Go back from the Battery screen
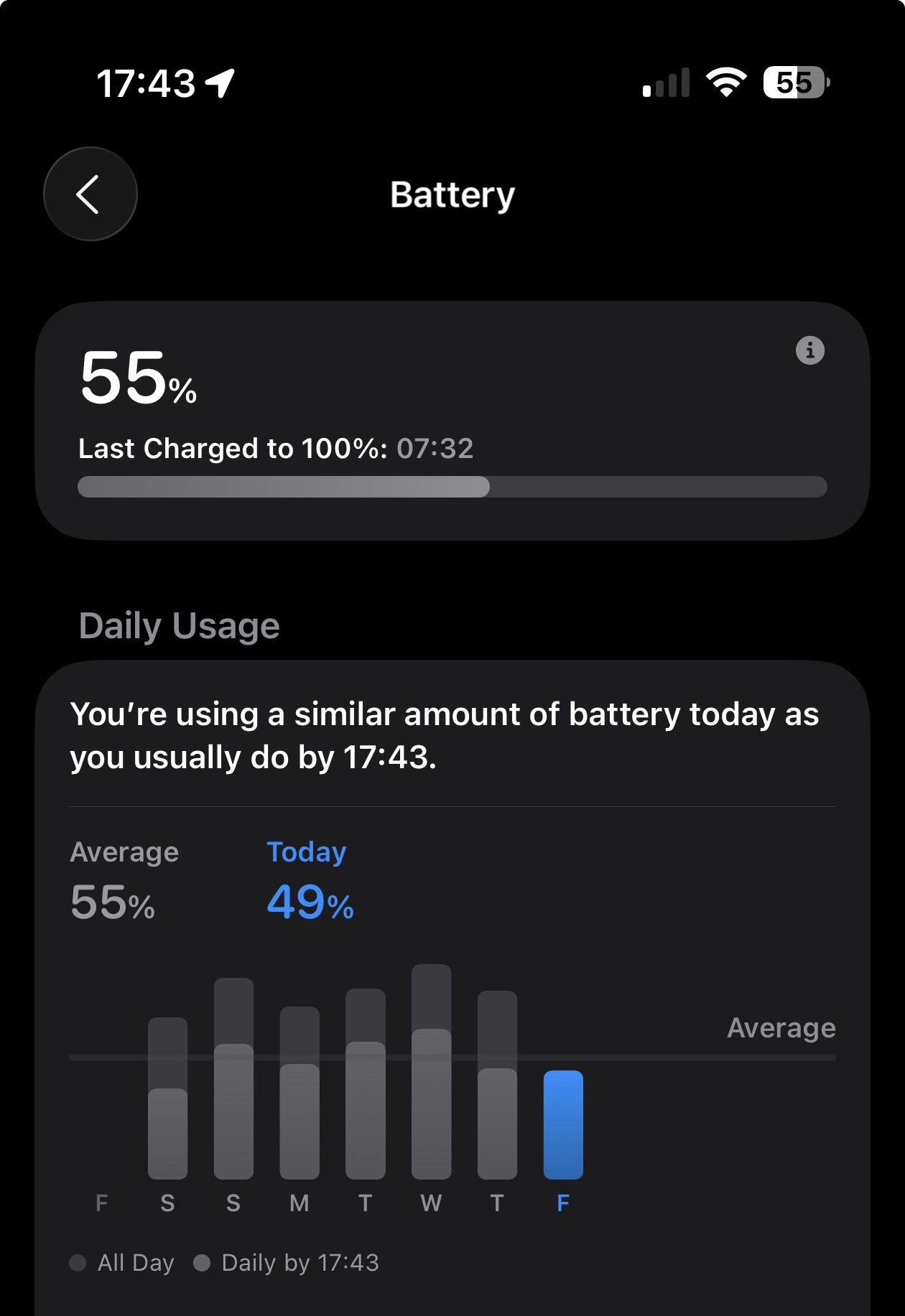The image size is (905, 1316). (x=90, y=194)
